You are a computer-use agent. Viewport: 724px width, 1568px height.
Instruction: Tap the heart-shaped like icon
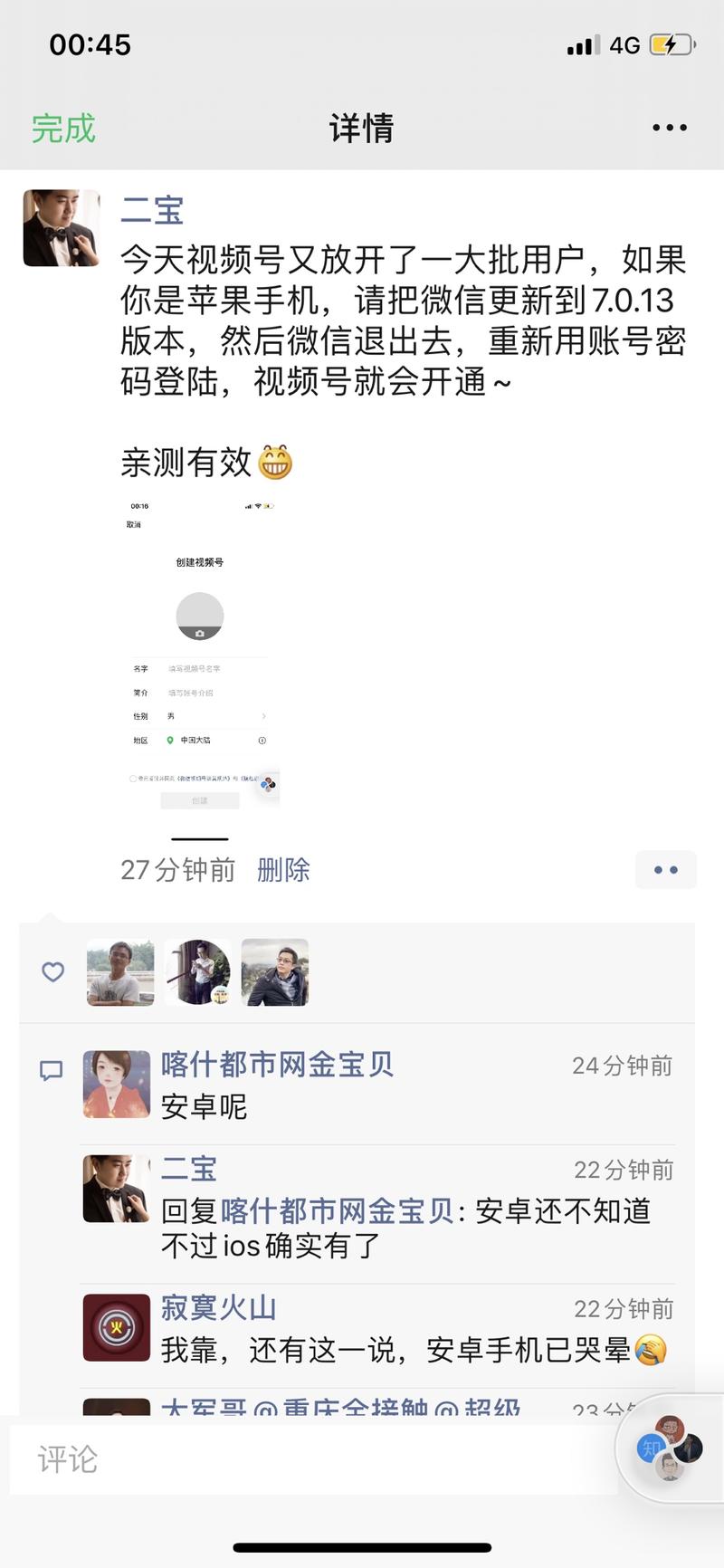click(x=52, y=971)
